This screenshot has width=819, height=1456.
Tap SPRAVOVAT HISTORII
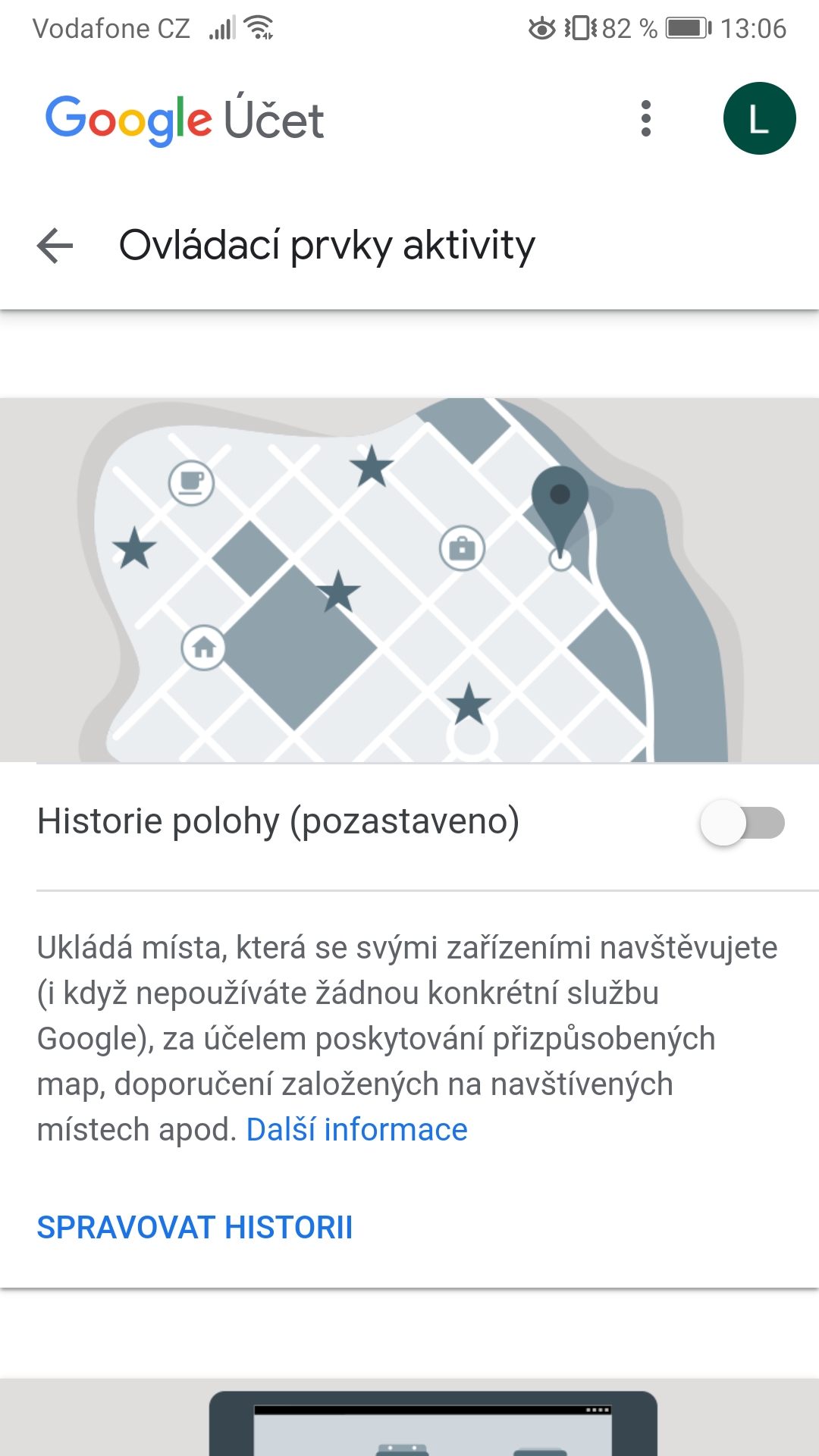[x=195, y=1228]
